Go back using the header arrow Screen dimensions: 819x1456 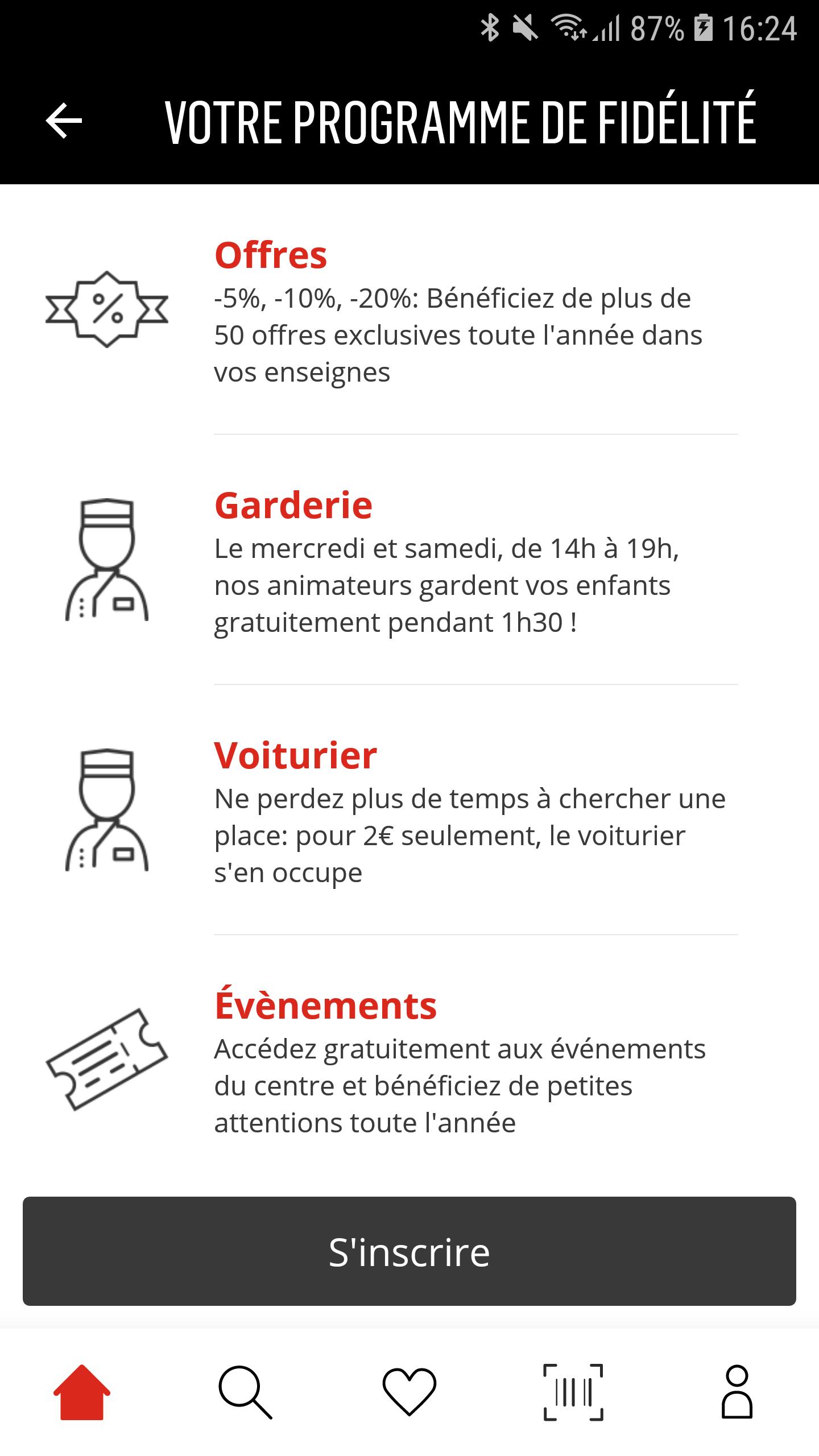[64, 121]
